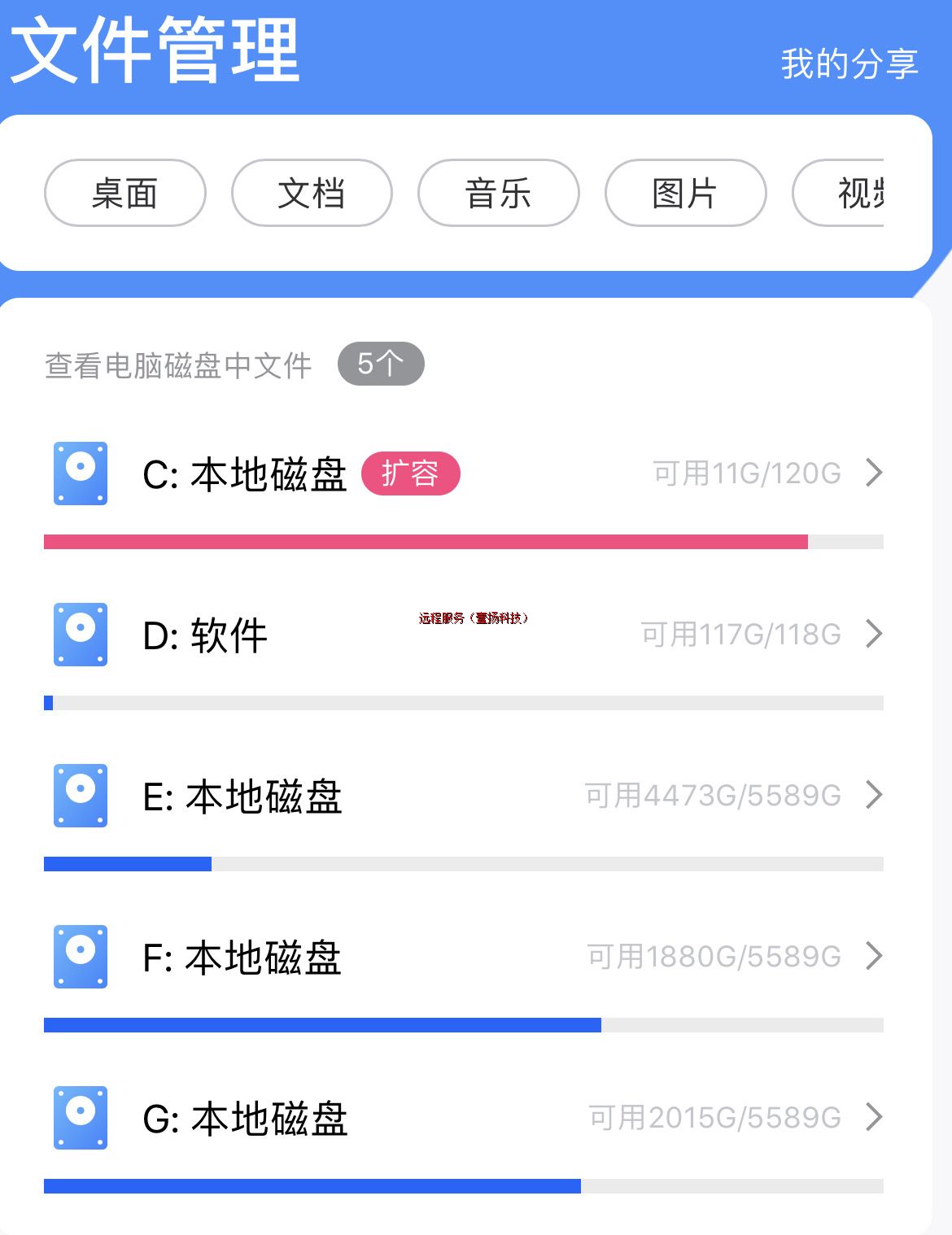Open E: 本地磁盘 drive
This screenshot has width=952, height=1235.
pyautogui.click(x=242, y=796)
